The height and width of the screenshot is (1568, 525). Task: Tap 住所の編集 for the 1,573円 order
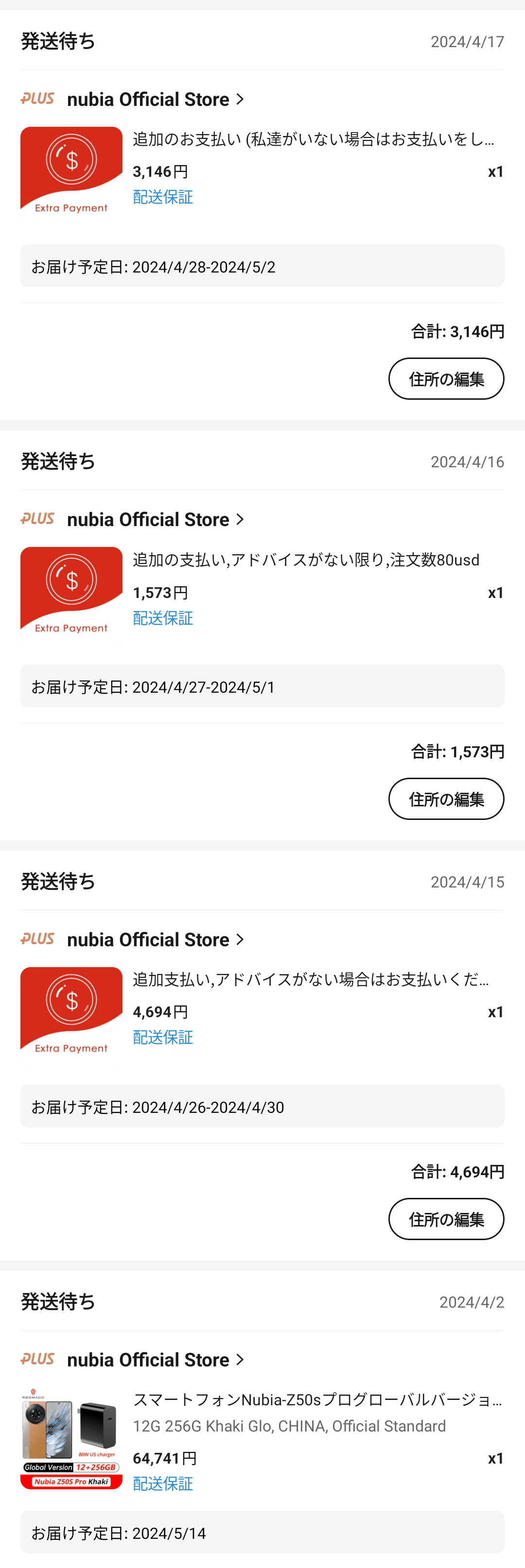(446, 799)
